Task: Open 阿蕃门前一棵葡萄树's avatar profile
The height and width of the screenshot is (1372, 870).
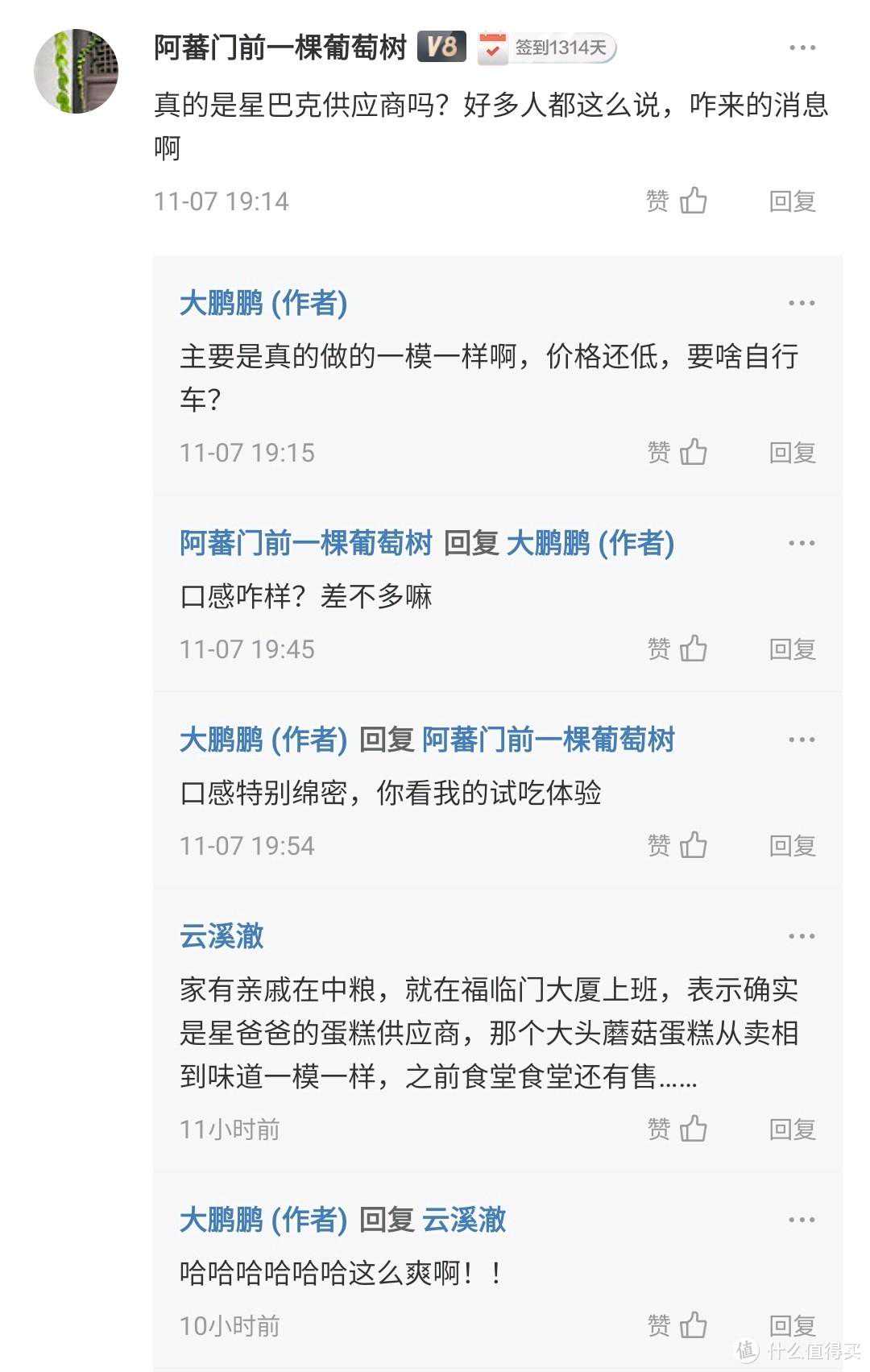Action: [x=76, y=71]
